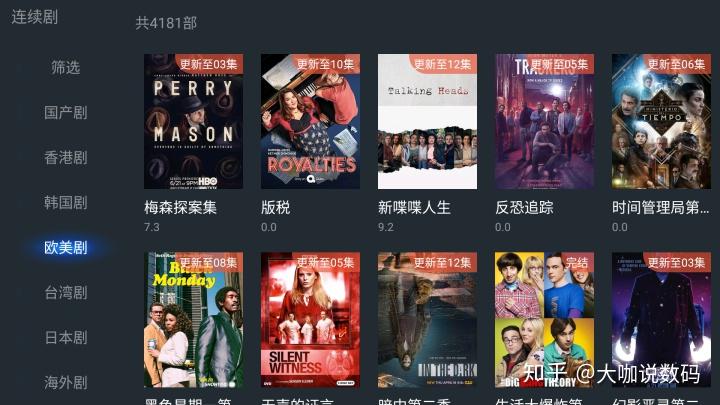
Task: Switch to the 台湾剧 category
Action: pos(66,292)
